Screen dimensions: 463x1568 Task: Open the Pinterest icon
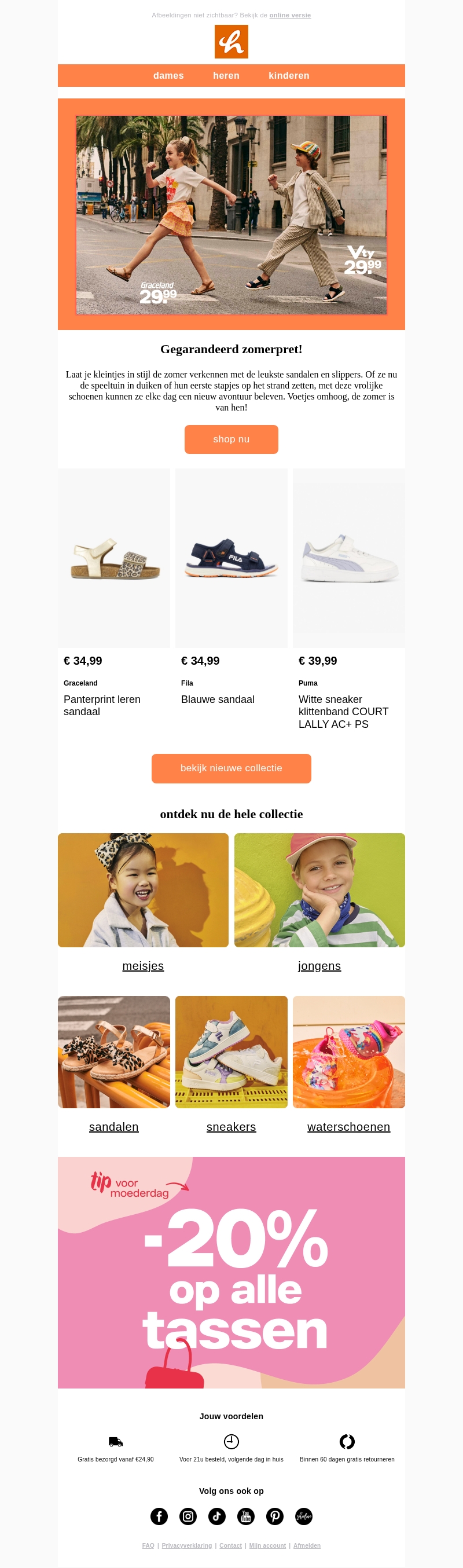[274, 1516]
